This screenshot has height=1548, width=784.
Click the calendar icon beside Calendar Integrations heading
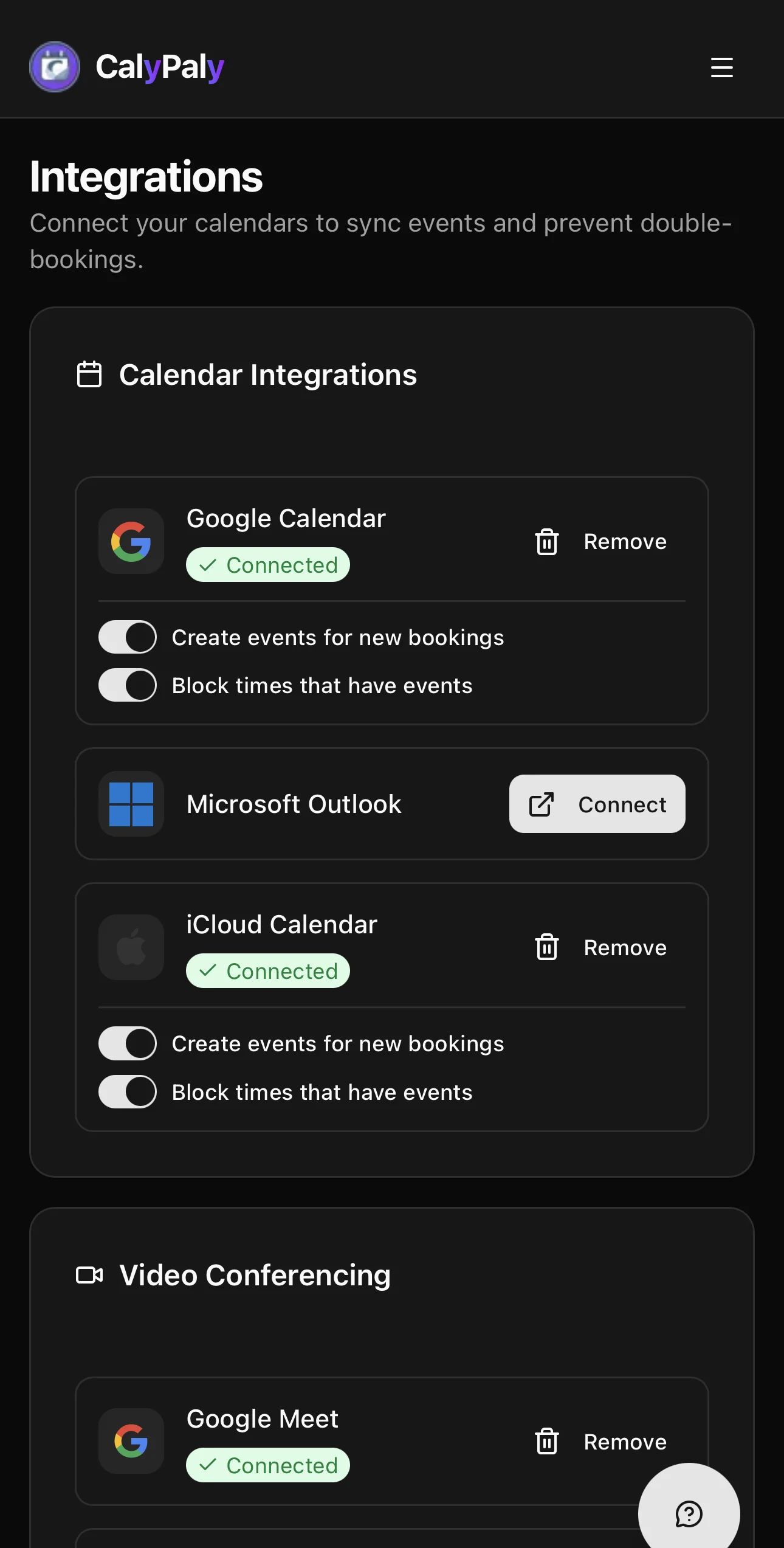(89, 375)
